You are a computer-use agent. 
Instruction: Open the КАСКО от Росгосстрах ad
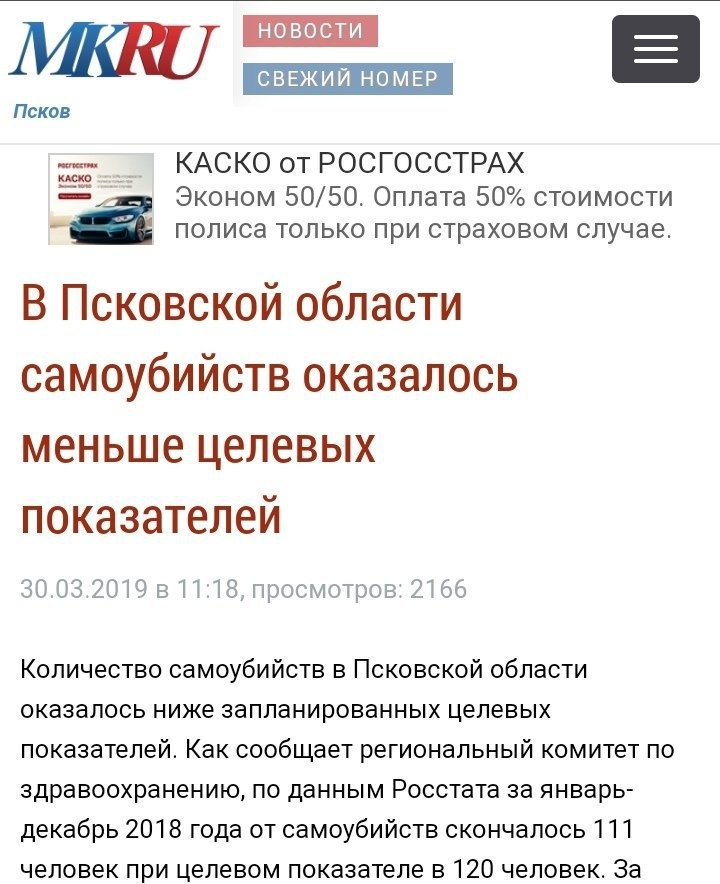pyautogui.click(x=349, y=163)
